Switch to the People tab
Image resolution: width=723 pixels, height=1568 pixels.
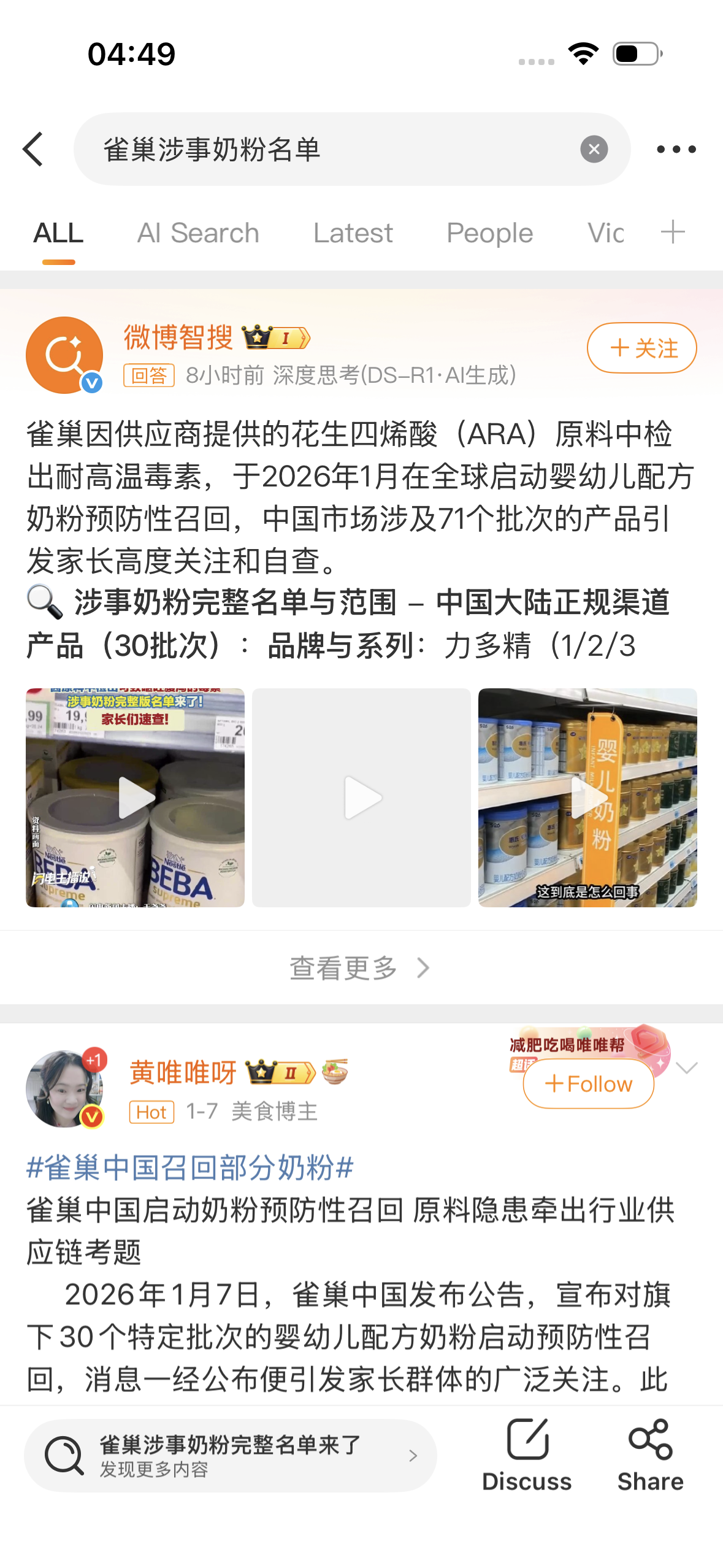click(489, 233)
